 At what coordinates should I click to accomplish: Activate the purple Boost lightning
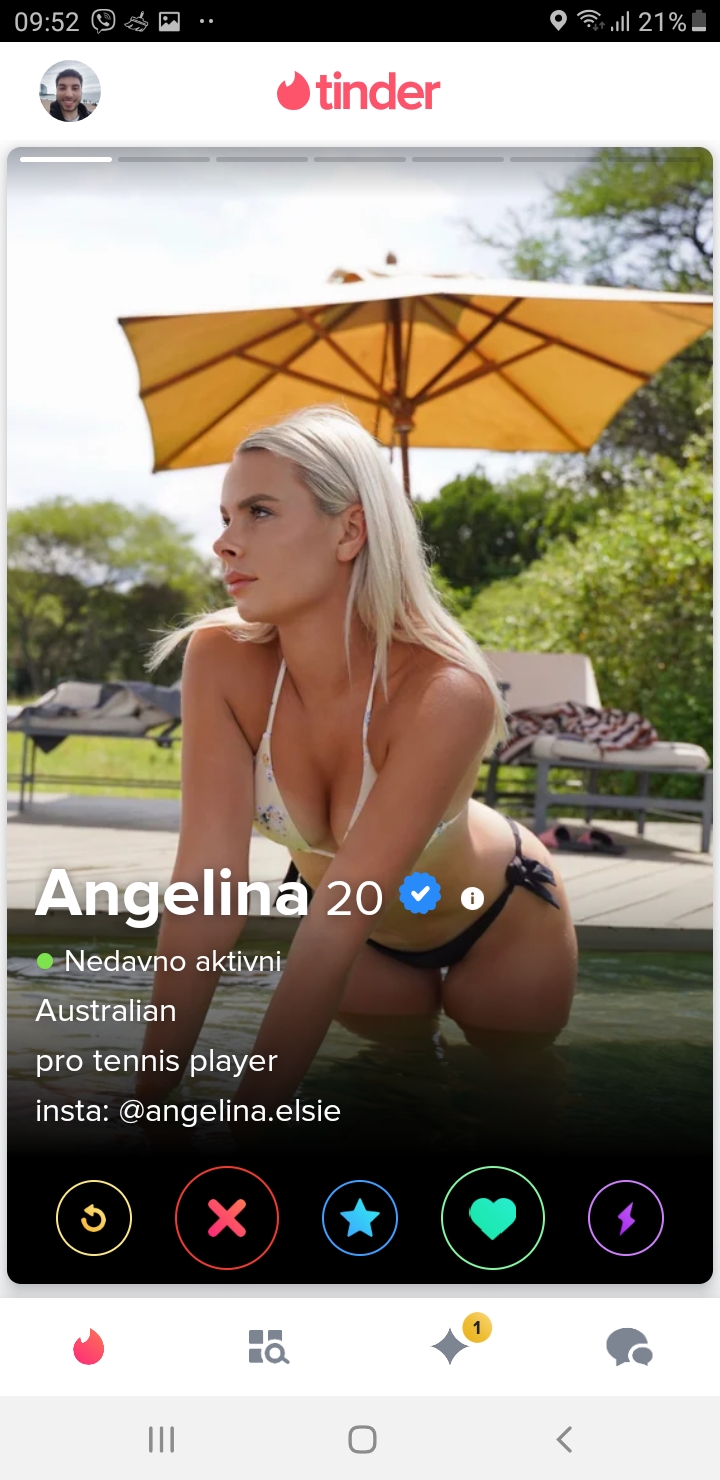[x=626, y=1218]
